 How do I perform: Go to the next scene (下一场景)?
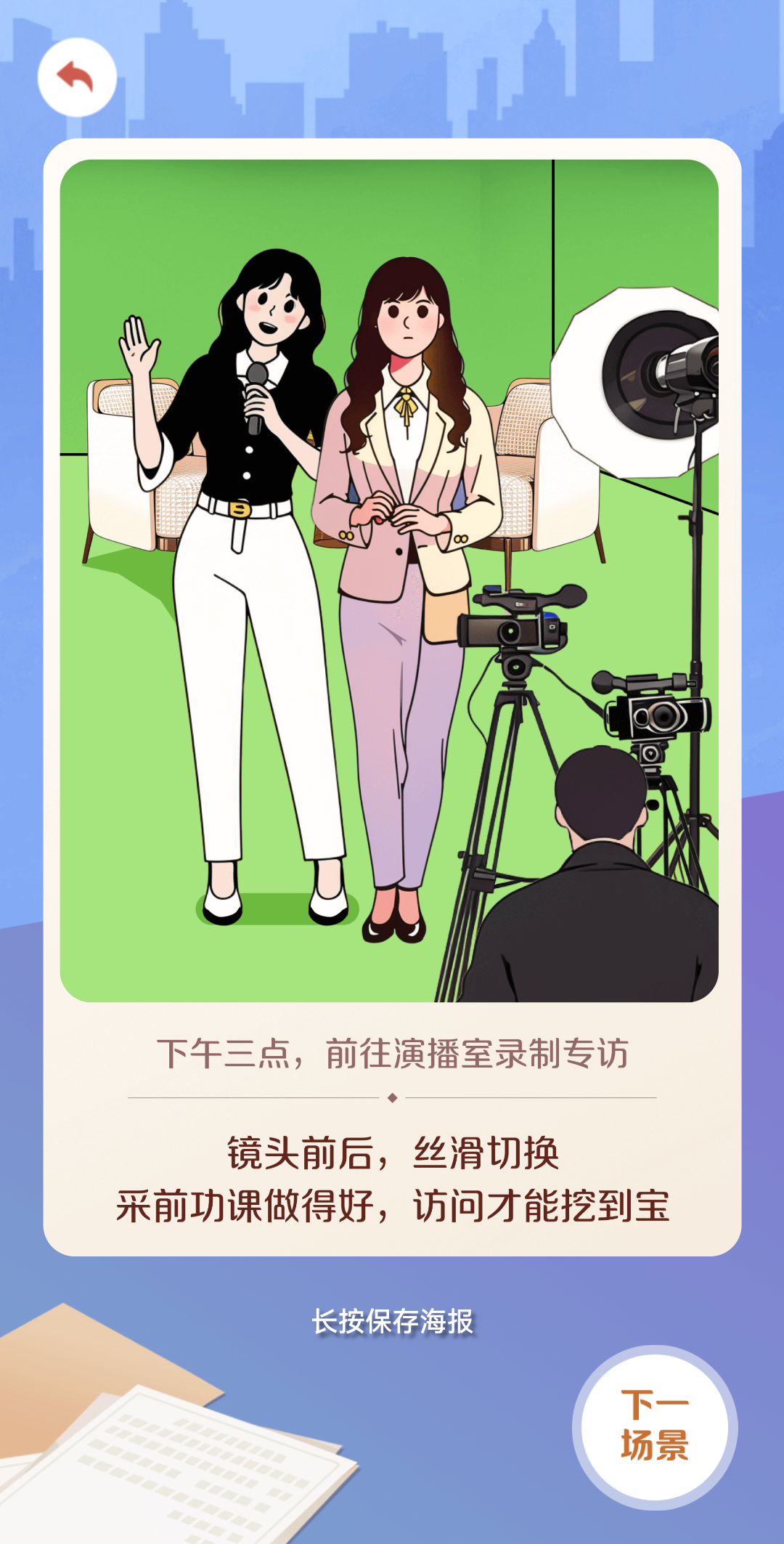[x=655, y=1427]
